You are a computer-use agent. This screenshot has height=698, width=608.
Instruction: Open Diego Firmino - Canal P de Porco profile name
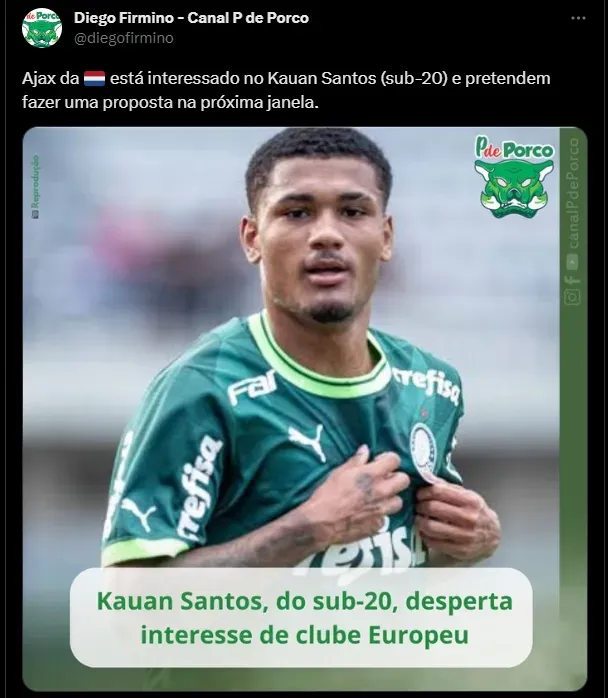191,18
